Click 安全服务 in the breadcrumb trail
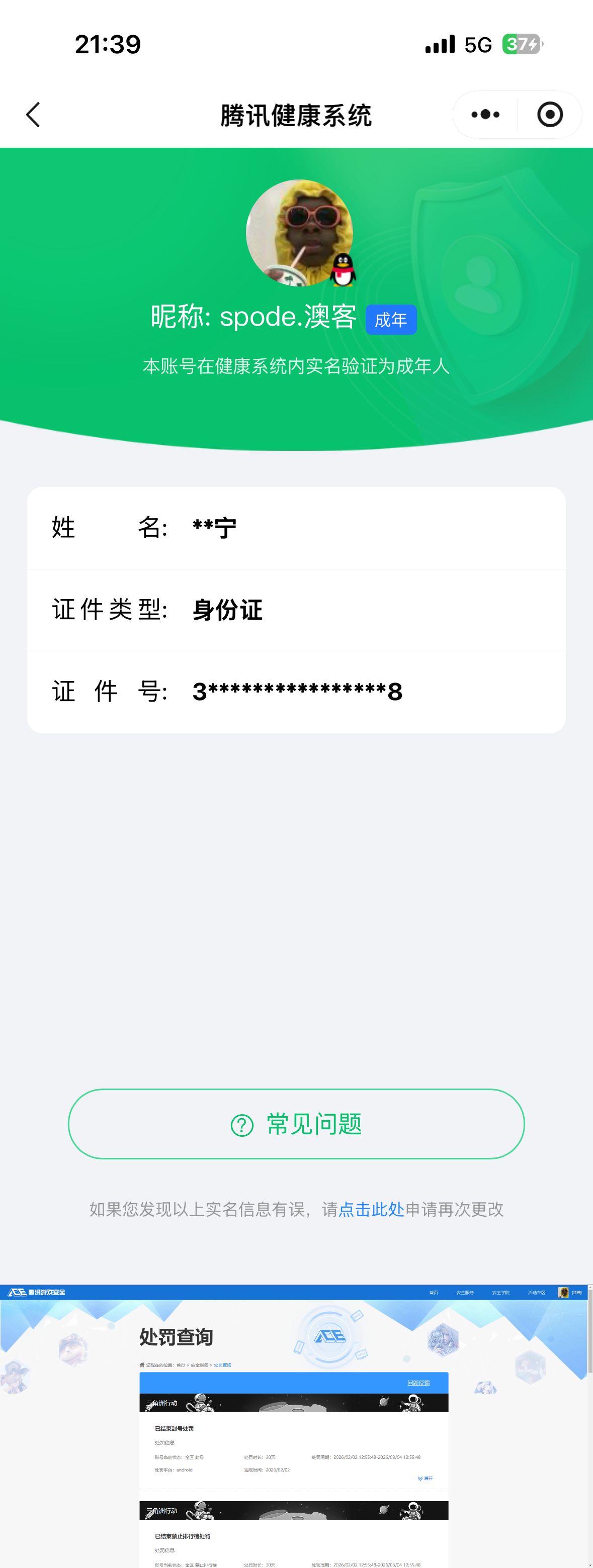 pos(201,1364)
